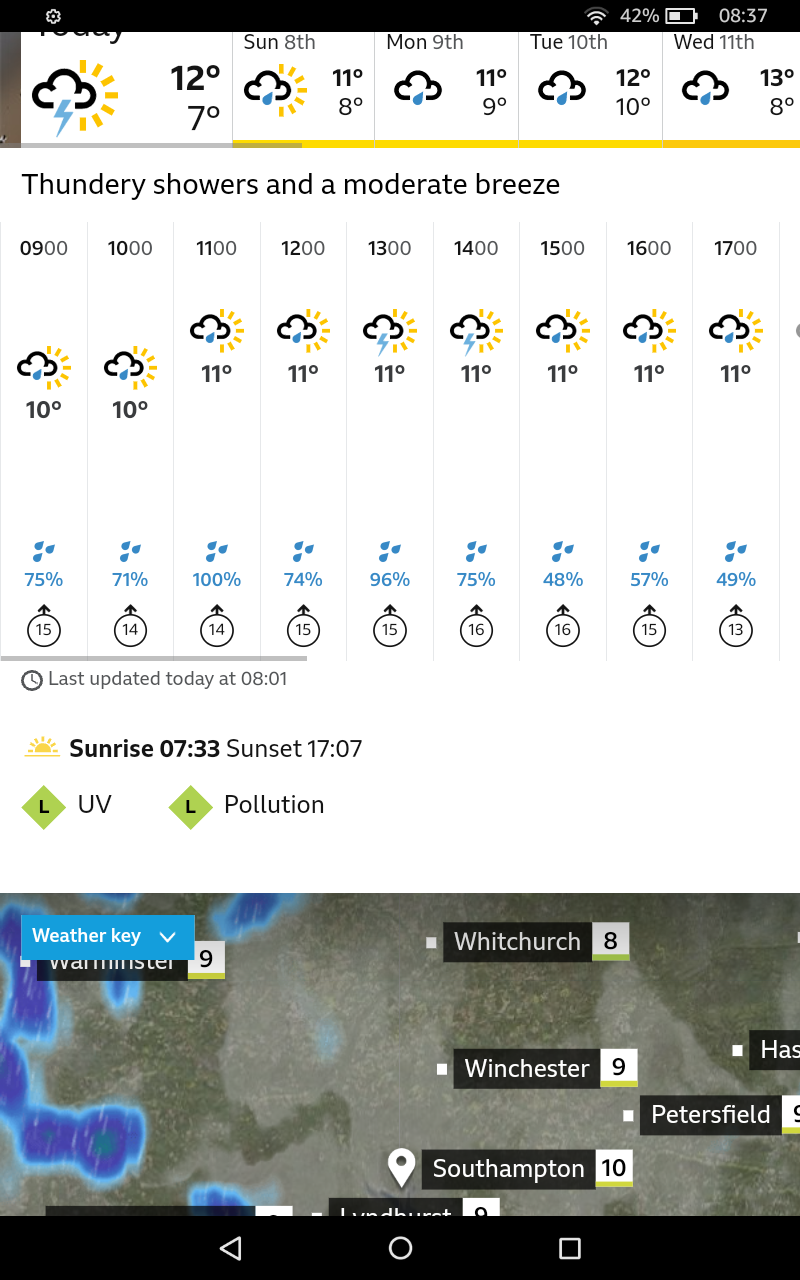
Task: Select Winchester on the map
Action: (527, 1069)
